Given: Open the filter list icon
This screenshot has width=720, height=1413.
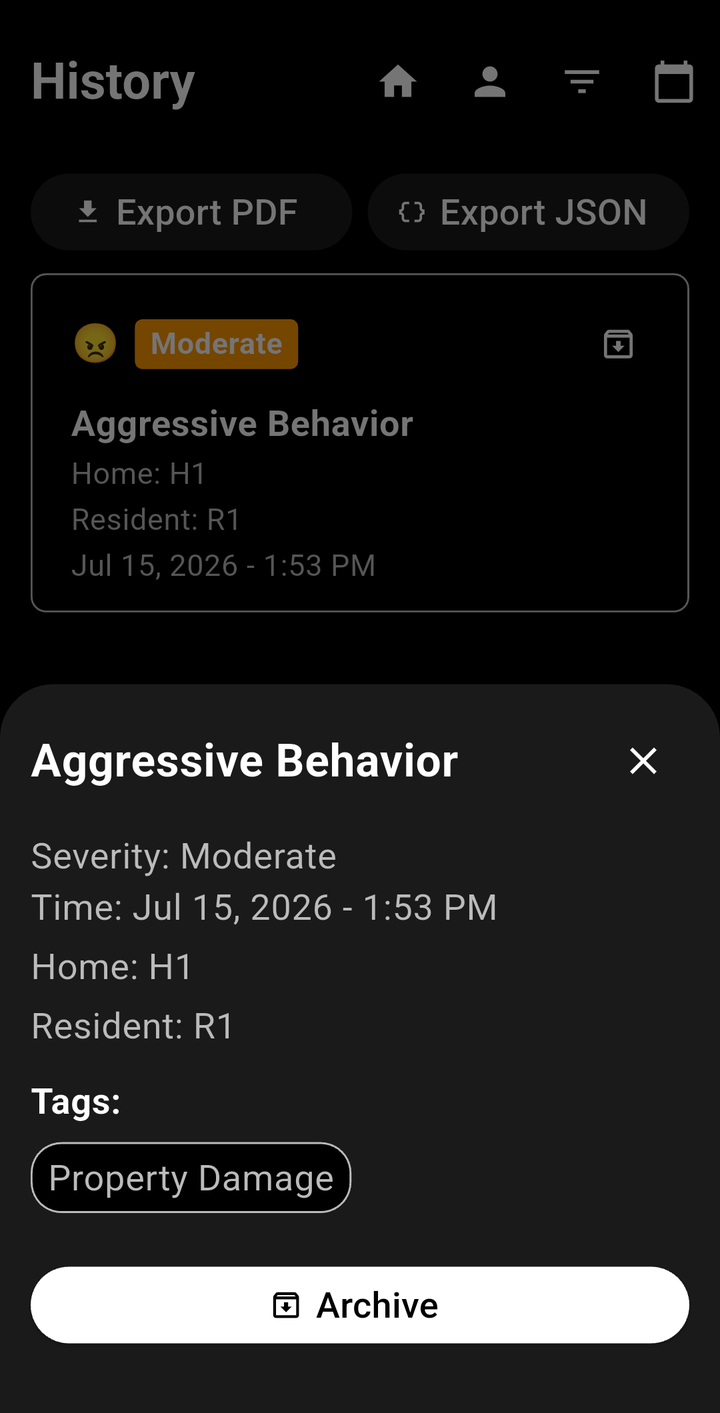Looking at the screenshot, I should tap(582, 82).
